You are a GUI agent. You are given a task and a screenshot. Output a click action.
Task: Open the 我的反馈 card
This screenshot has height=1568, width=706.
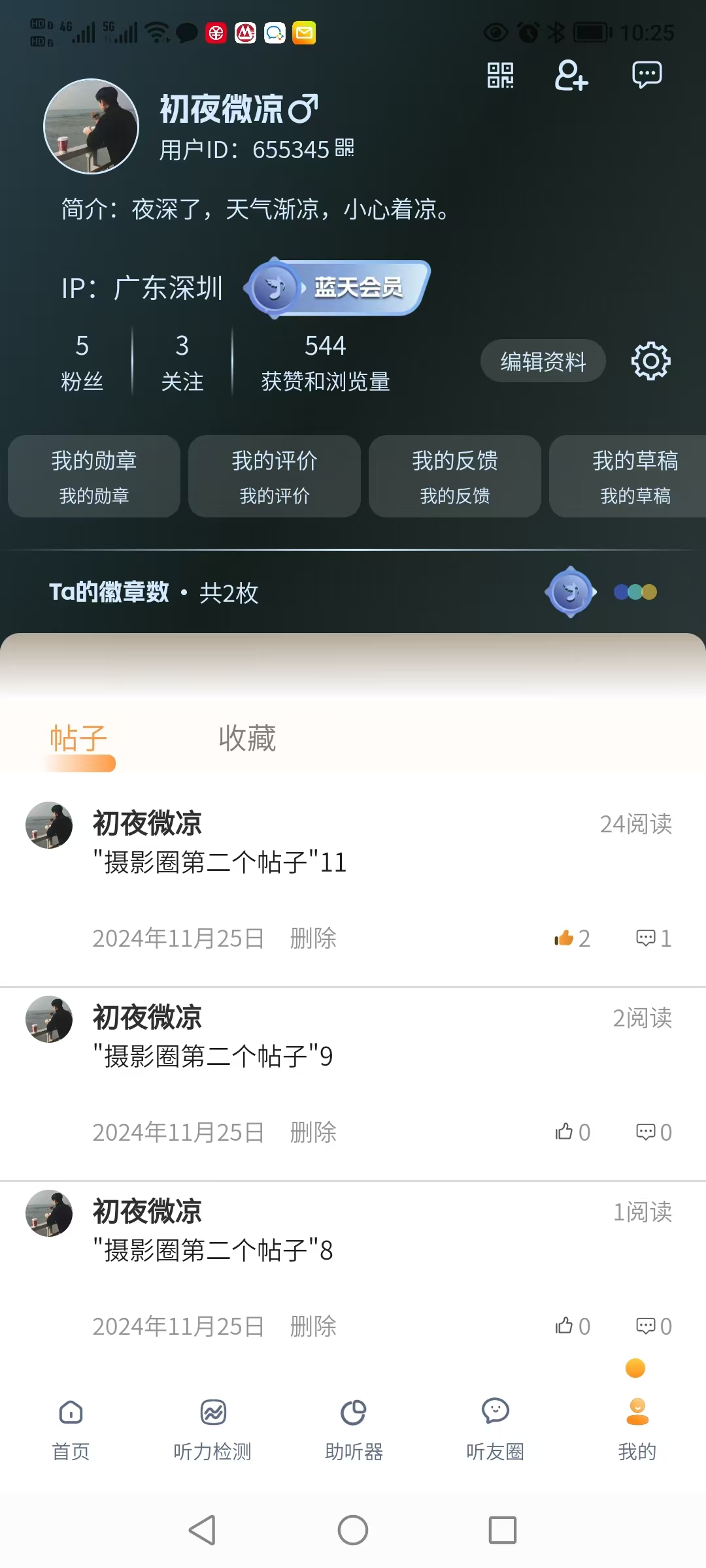point(455,476)
